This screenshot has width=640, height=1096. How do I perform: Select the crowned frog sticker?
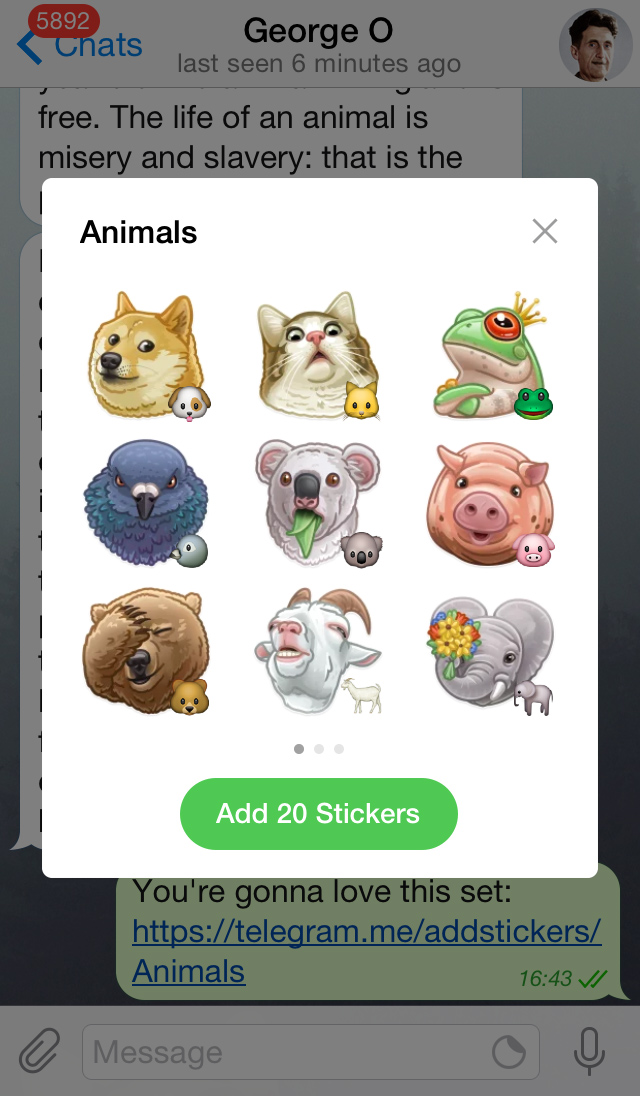coord(490,355)
